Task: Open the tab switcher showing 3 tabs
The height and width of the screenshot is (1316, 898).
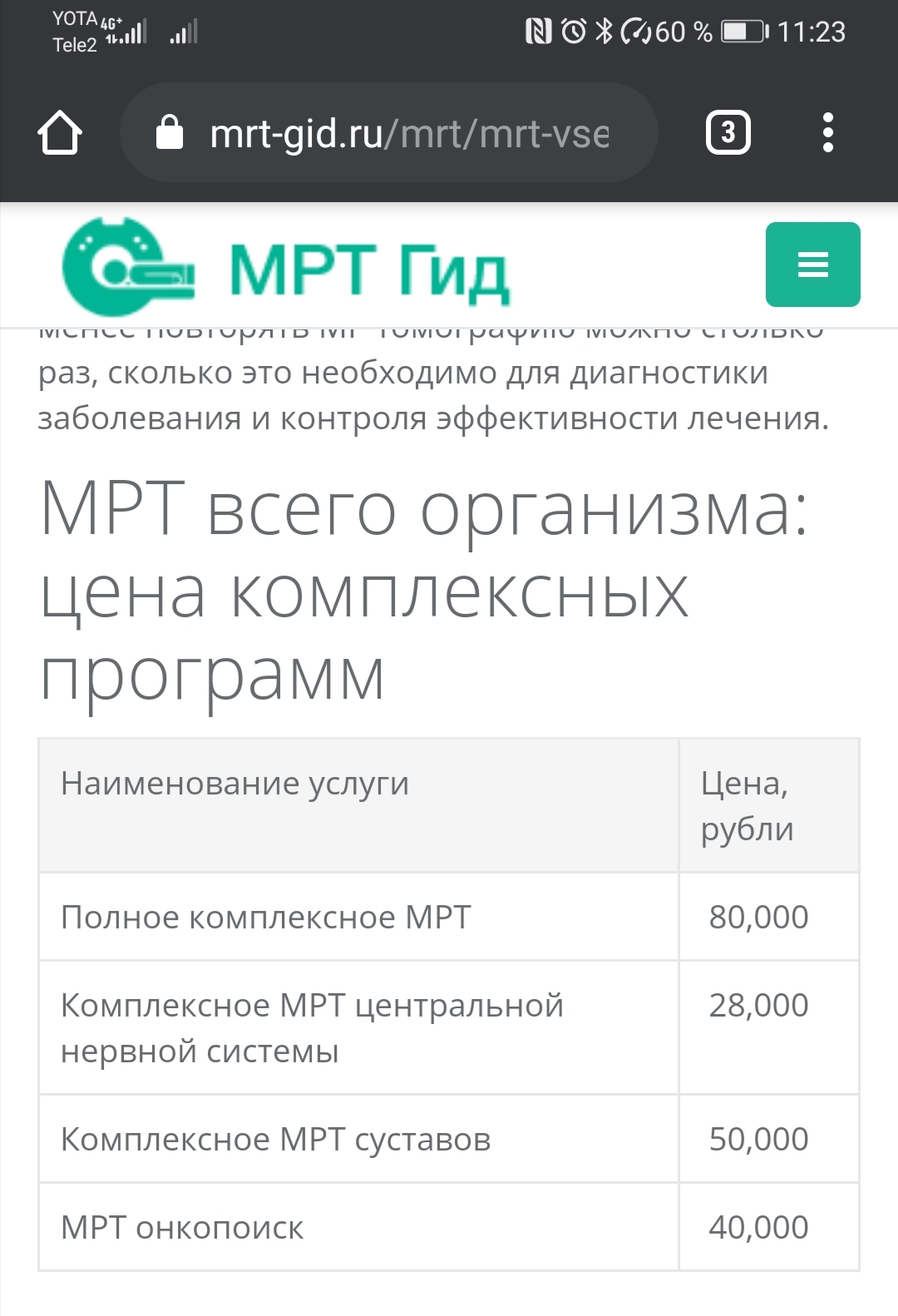Action: pos(728,132)
